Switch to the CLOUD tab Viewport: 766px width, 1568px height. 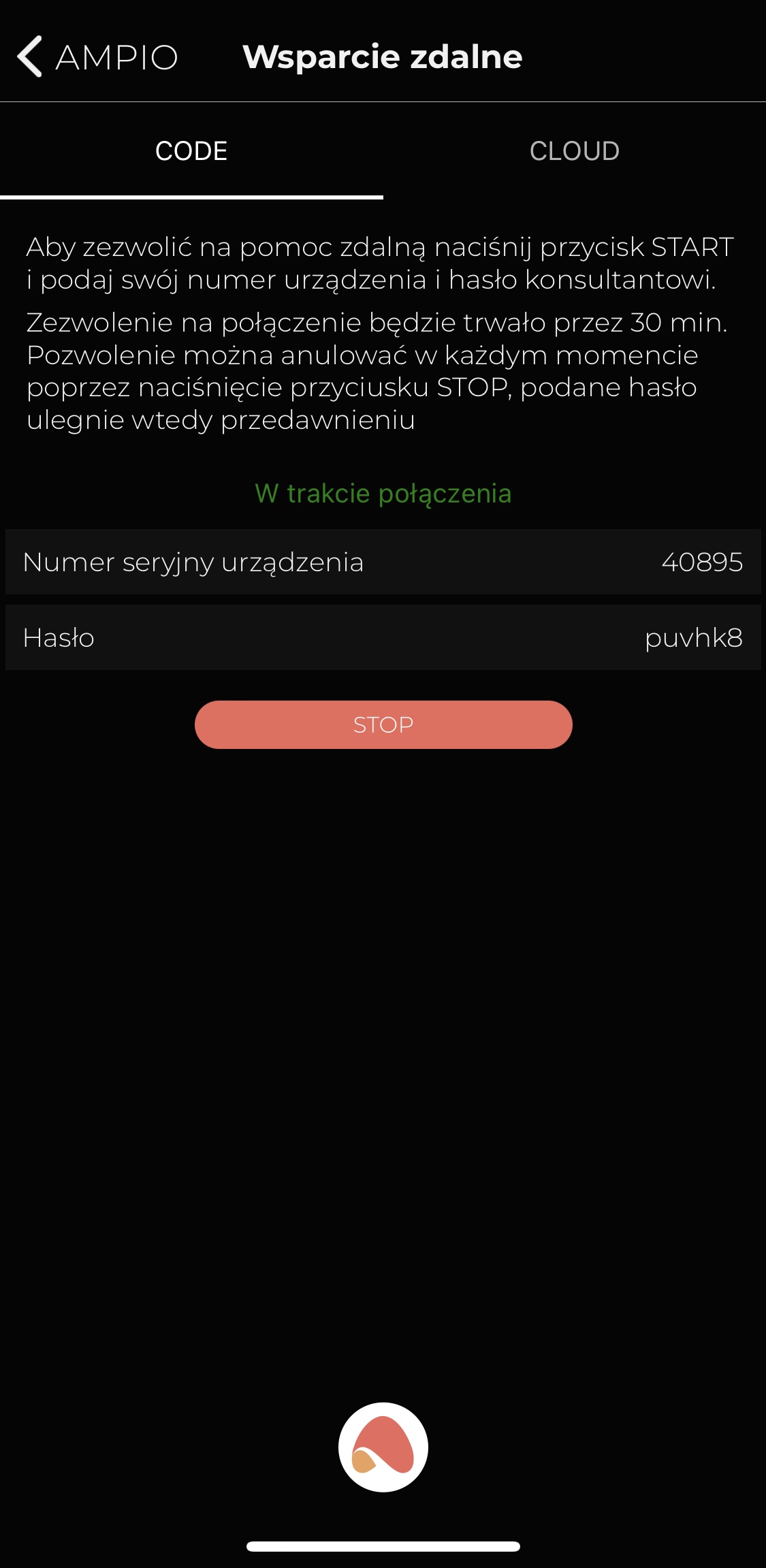tap(575, 151)
